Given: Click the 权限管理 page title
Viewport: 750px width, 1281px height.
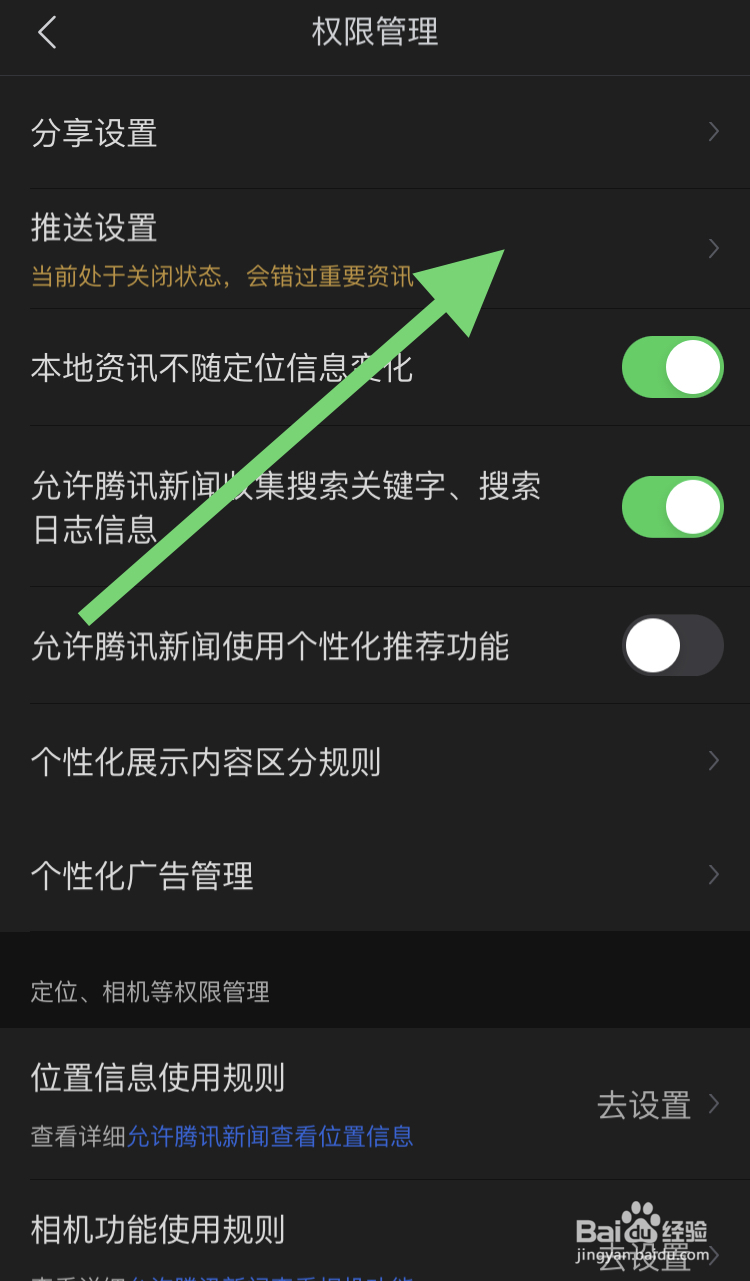Looking at the screenshot, I should [374, 32].
